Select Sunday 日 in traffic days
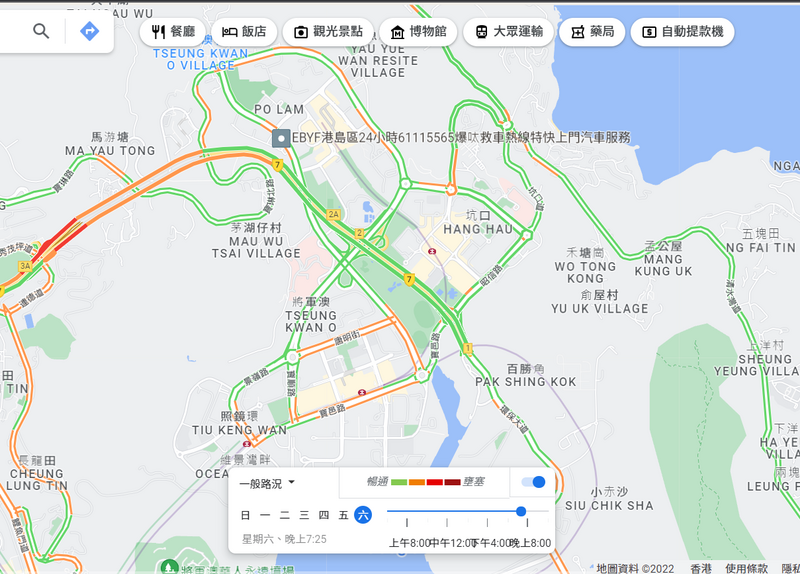800x574 pixels. point(246,515)
